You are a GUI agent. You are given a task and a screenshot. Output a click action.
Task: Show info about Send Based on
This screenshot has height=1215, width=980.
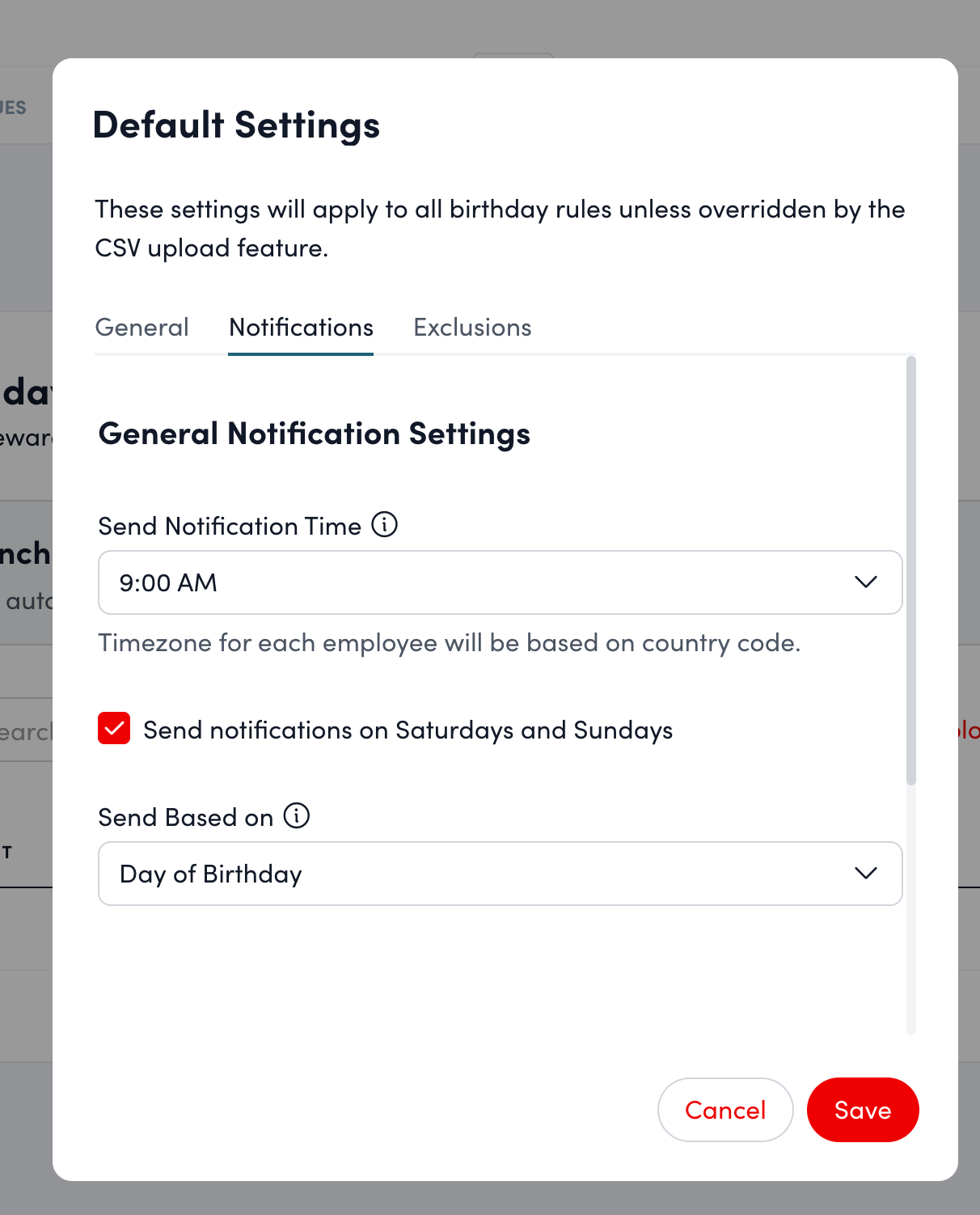[x=297, y=815]
